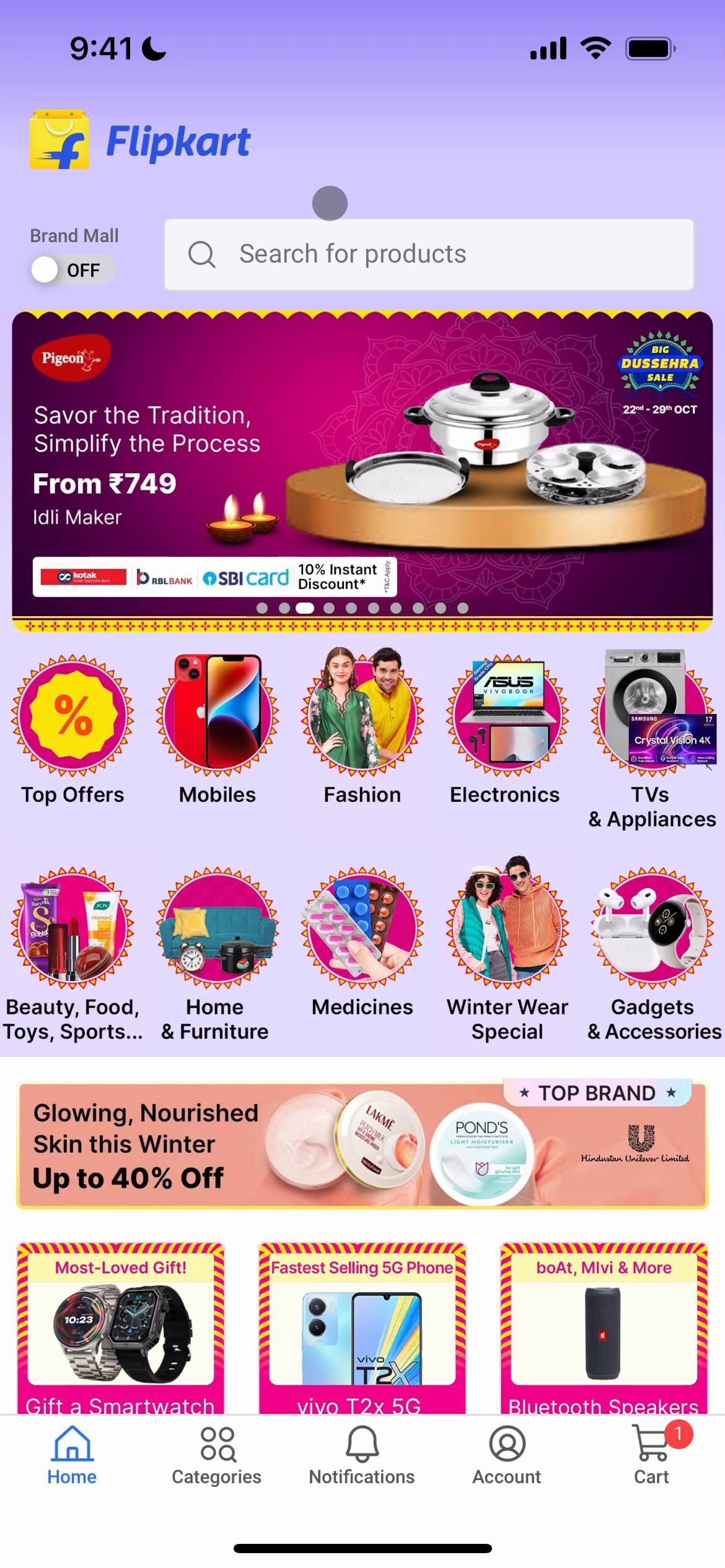Go to the Notifications tab
This screenshot has height=1568, width=725.
point(362,1455)
